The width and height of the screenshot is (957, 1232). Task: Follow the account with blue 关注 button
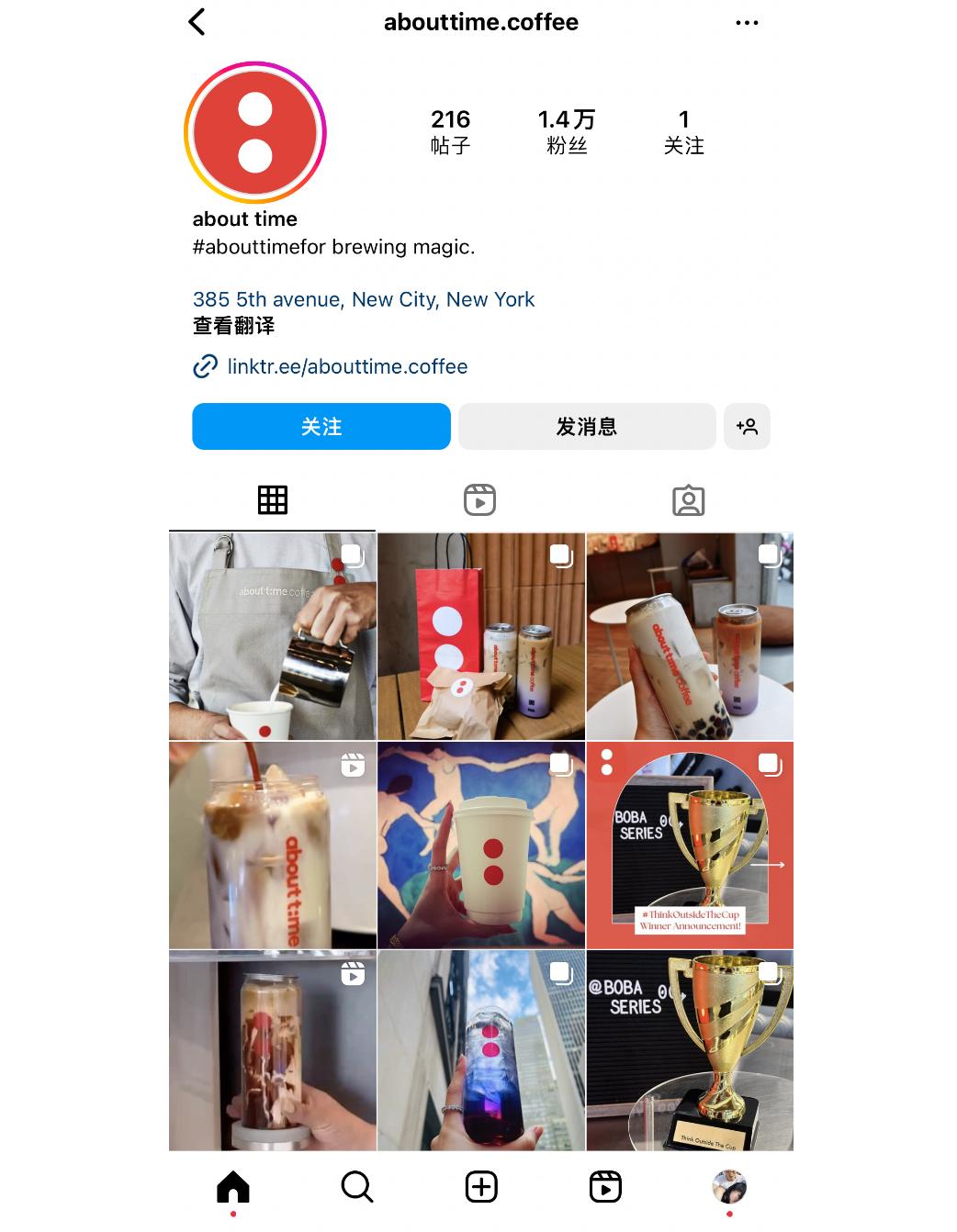[x=321, y=426]
